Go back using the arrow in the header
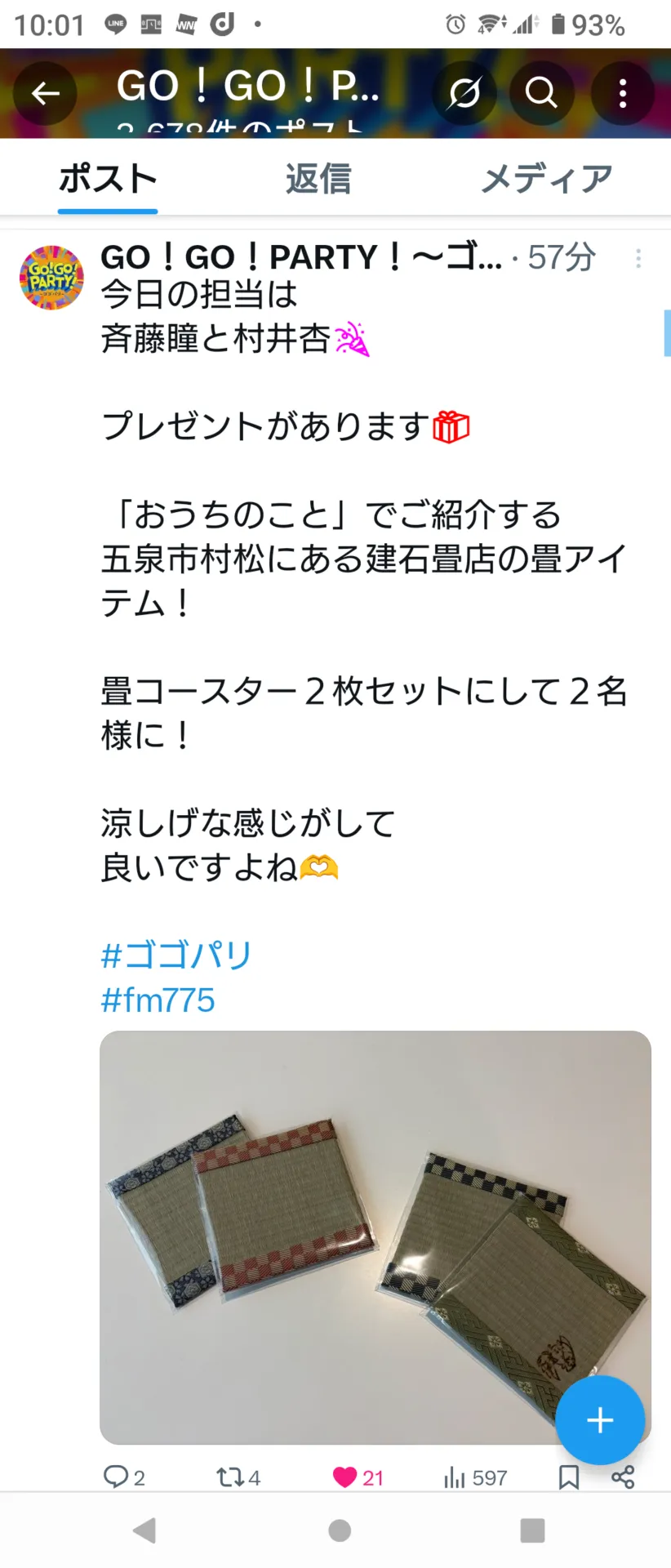Viewport: 671px width, 1568px height. pyautogui.click(x=45, y=93)
